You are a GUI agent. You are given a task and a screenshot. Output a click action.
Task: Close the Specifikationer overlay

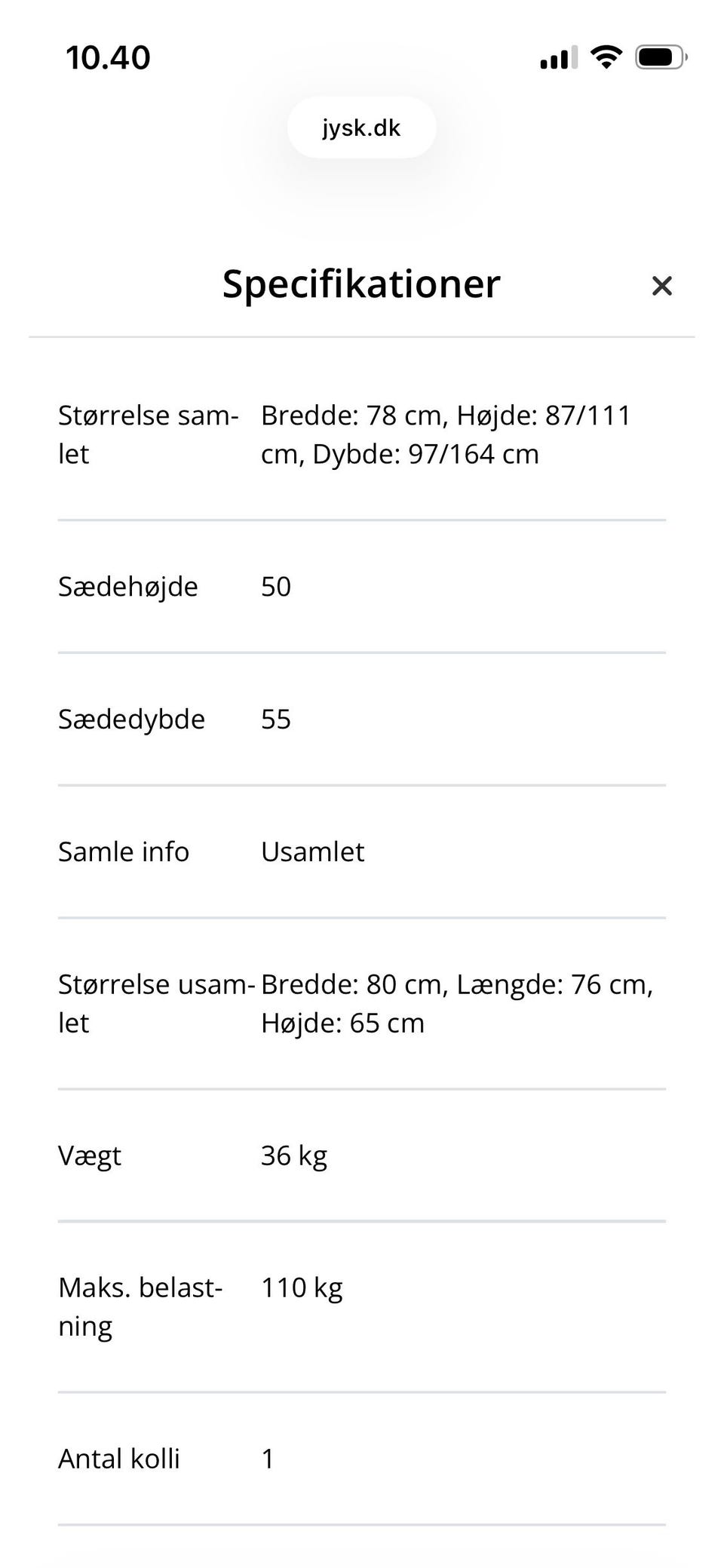tap(662, 286)
